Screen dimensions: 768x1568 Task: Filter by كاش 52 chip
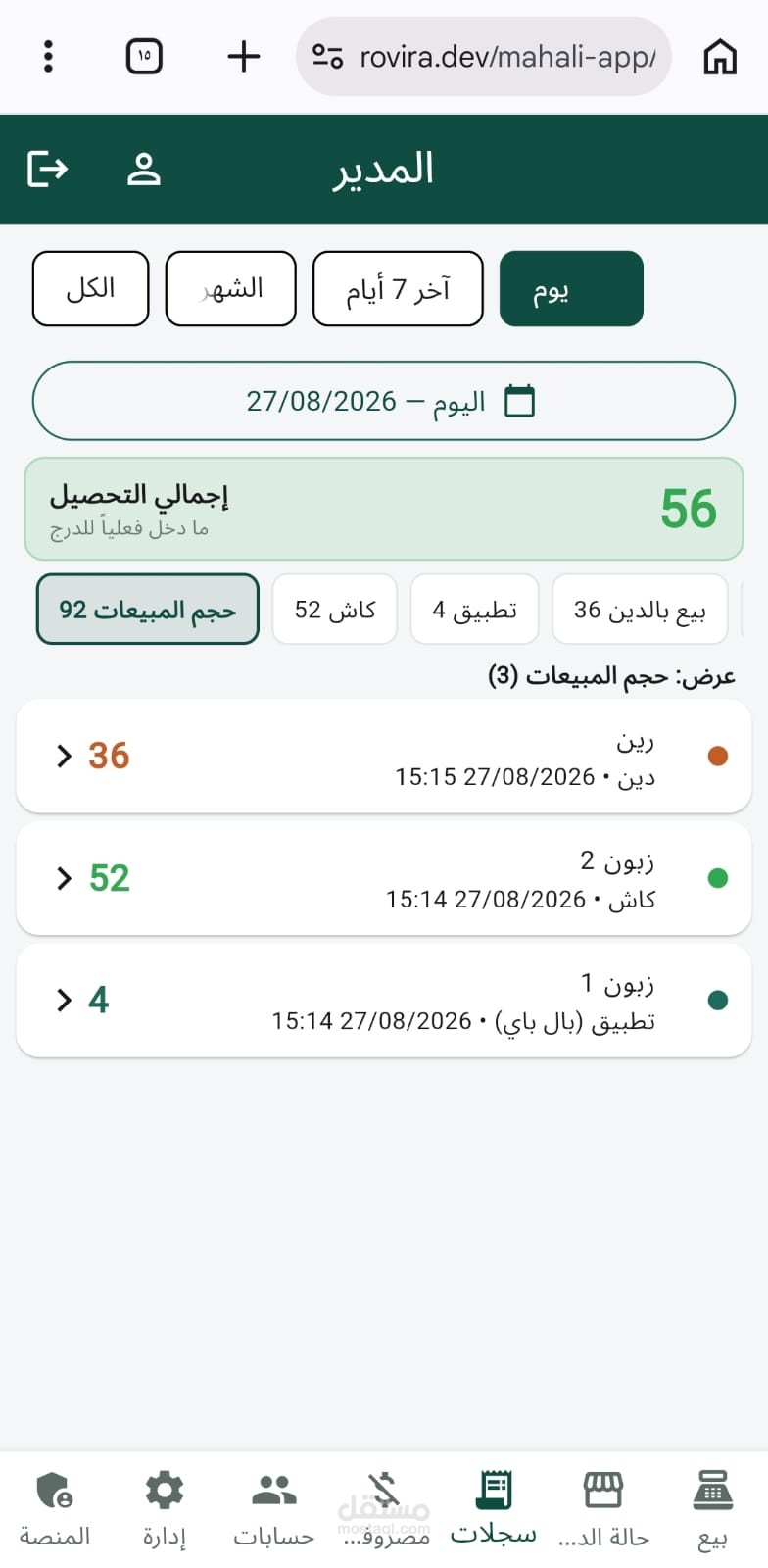pyautogui.click(x=335, y=610)
